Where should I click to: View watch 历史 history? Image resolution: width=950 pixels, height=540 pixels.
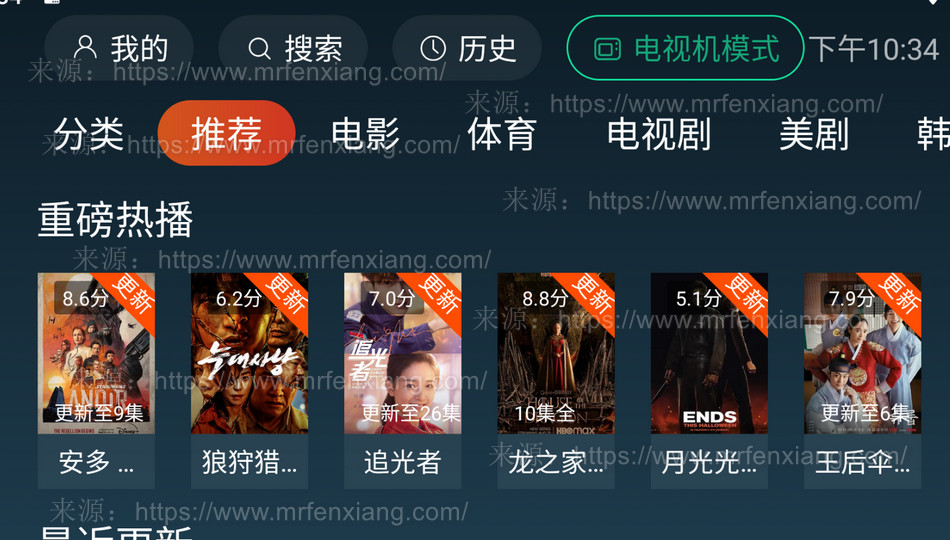click(467, 48)
